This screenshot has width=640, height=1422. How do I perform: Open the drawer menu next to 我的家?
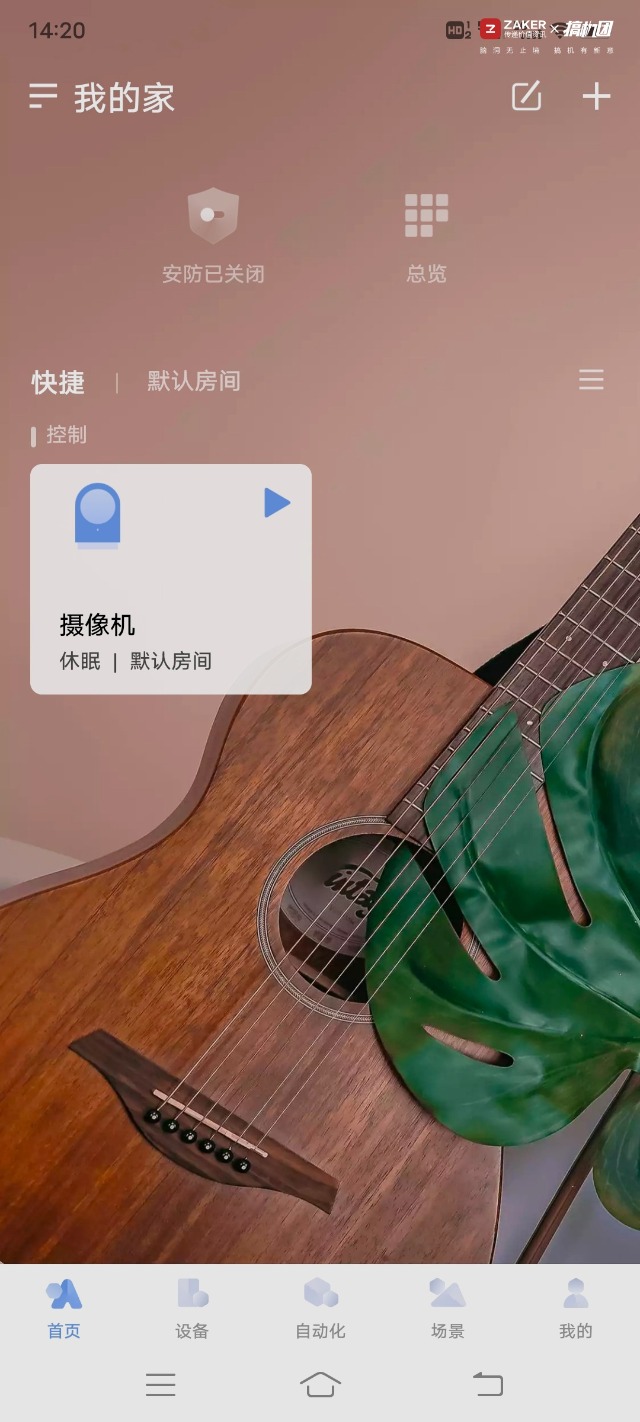43,97
